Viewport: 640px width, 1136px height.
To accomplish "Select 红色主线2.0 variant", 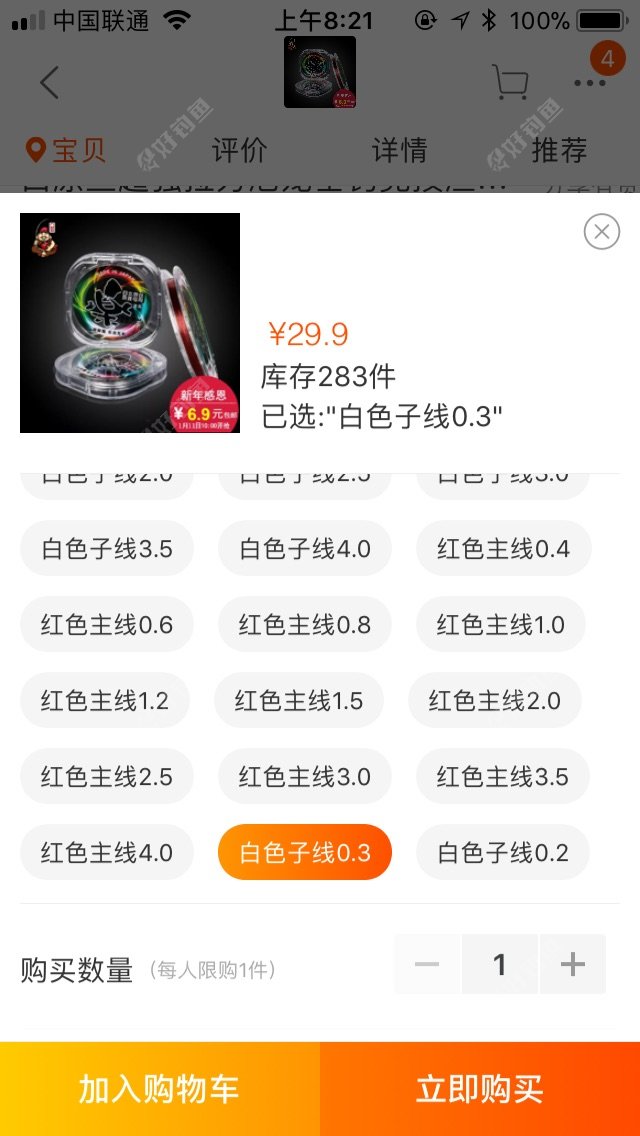I will (495, 701).
